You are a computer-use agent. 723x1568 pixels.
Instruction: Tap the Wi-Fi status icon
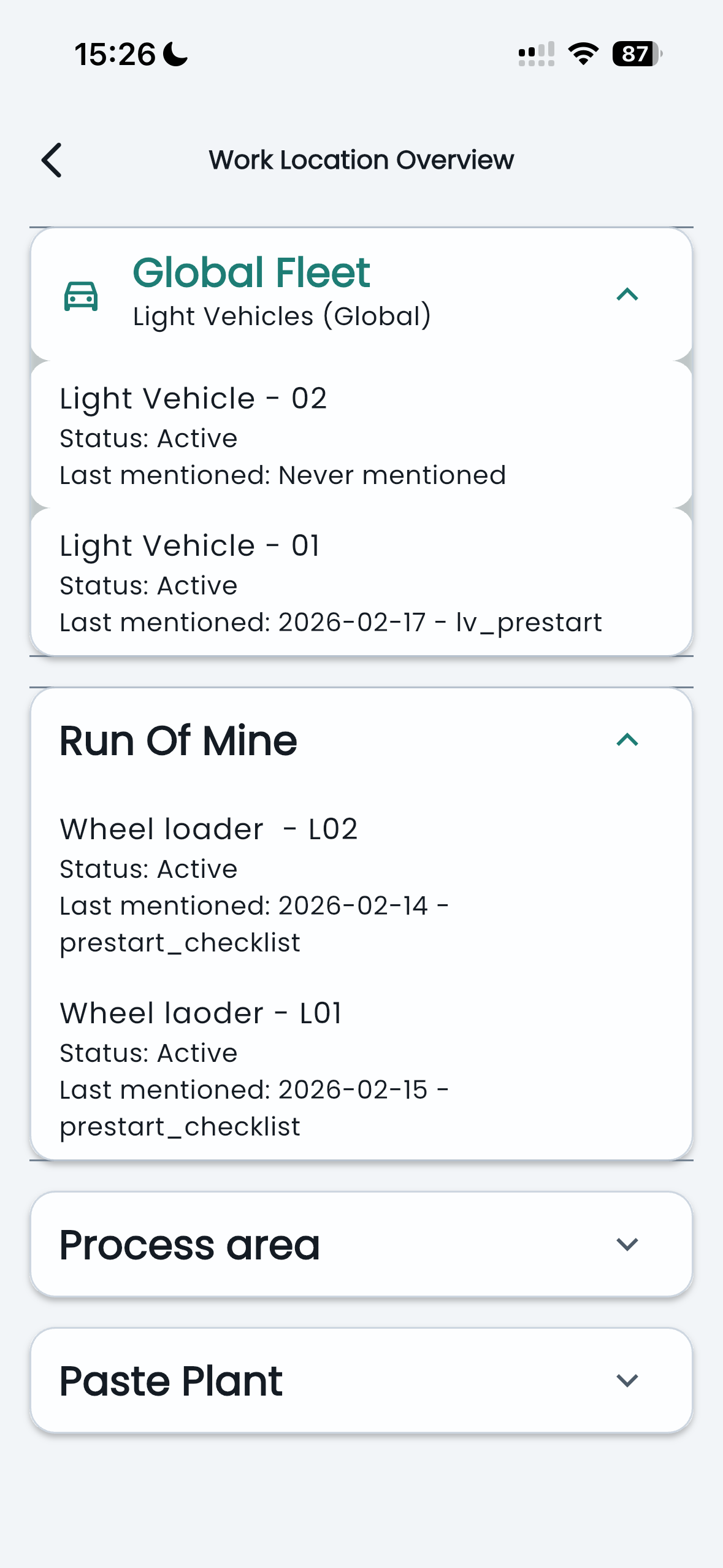coord(582,55)
